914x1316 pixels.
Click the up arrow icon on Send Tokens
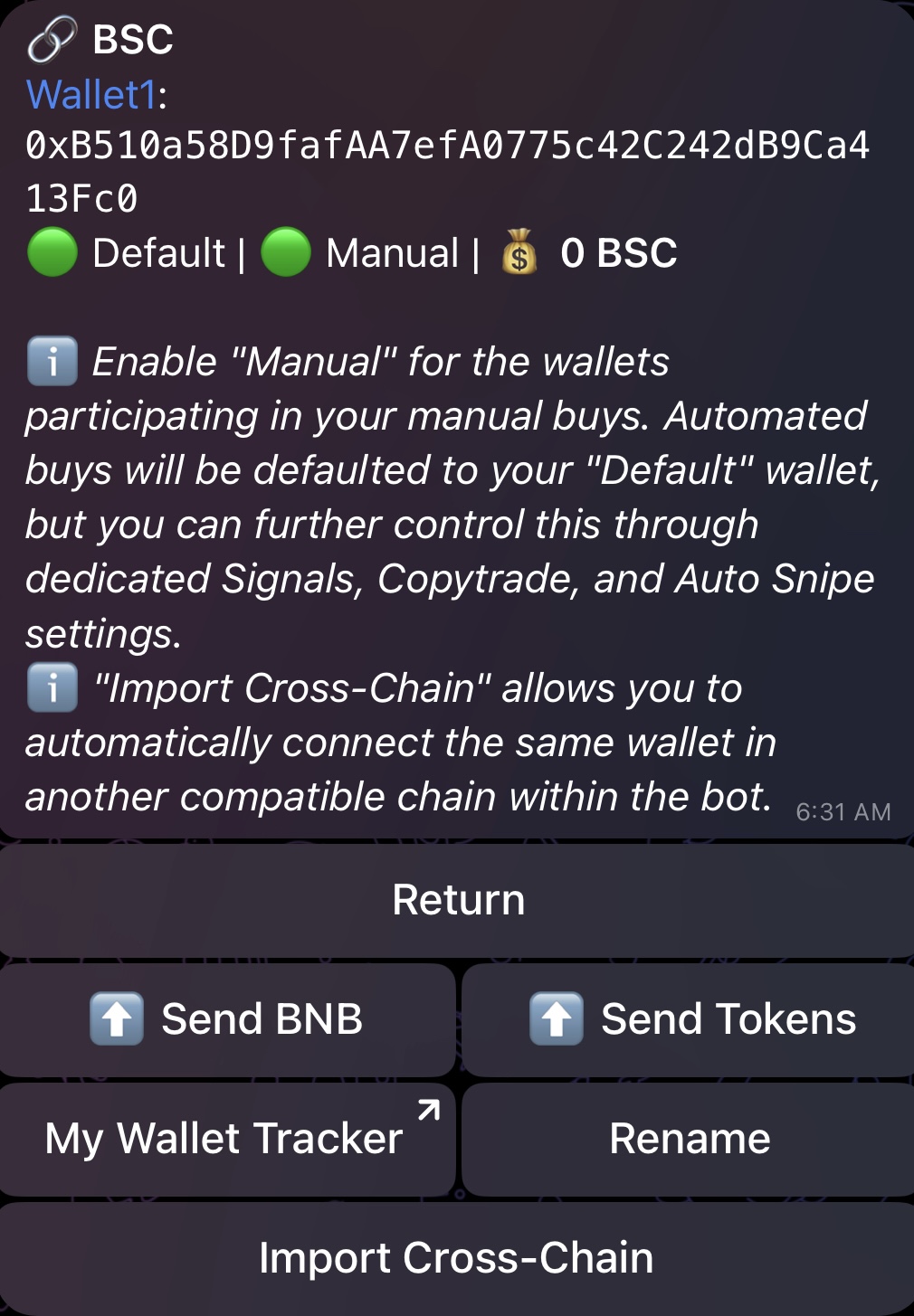[557, 1018]
